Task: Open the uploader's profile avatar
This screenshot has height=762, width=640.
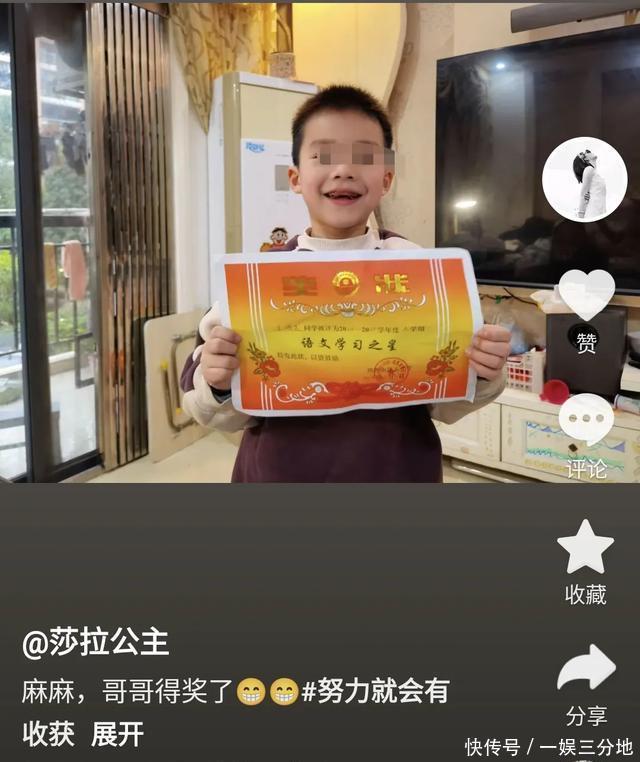Action: (x=584, y=180)
